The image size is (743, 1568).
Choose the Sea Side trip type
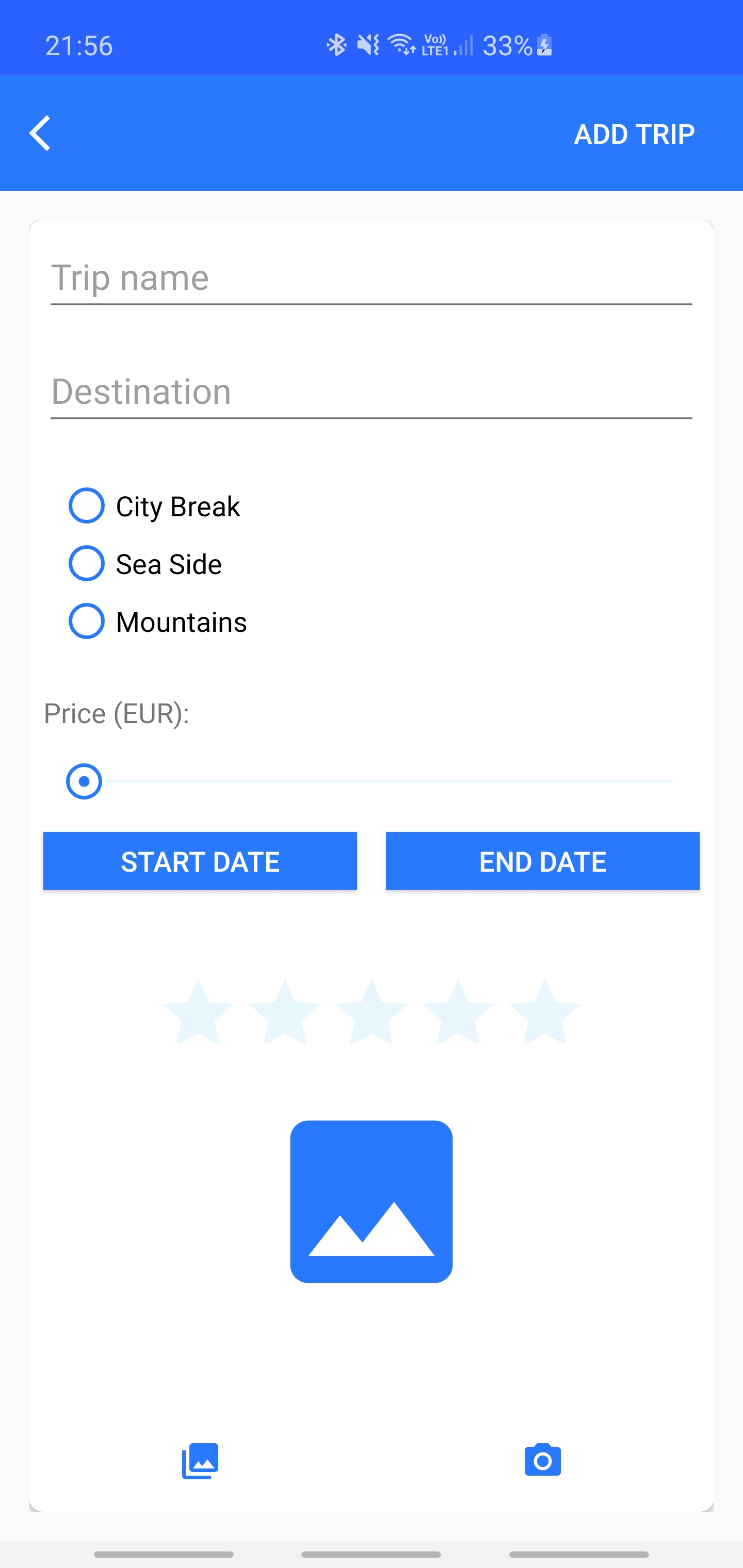point(87,564)
